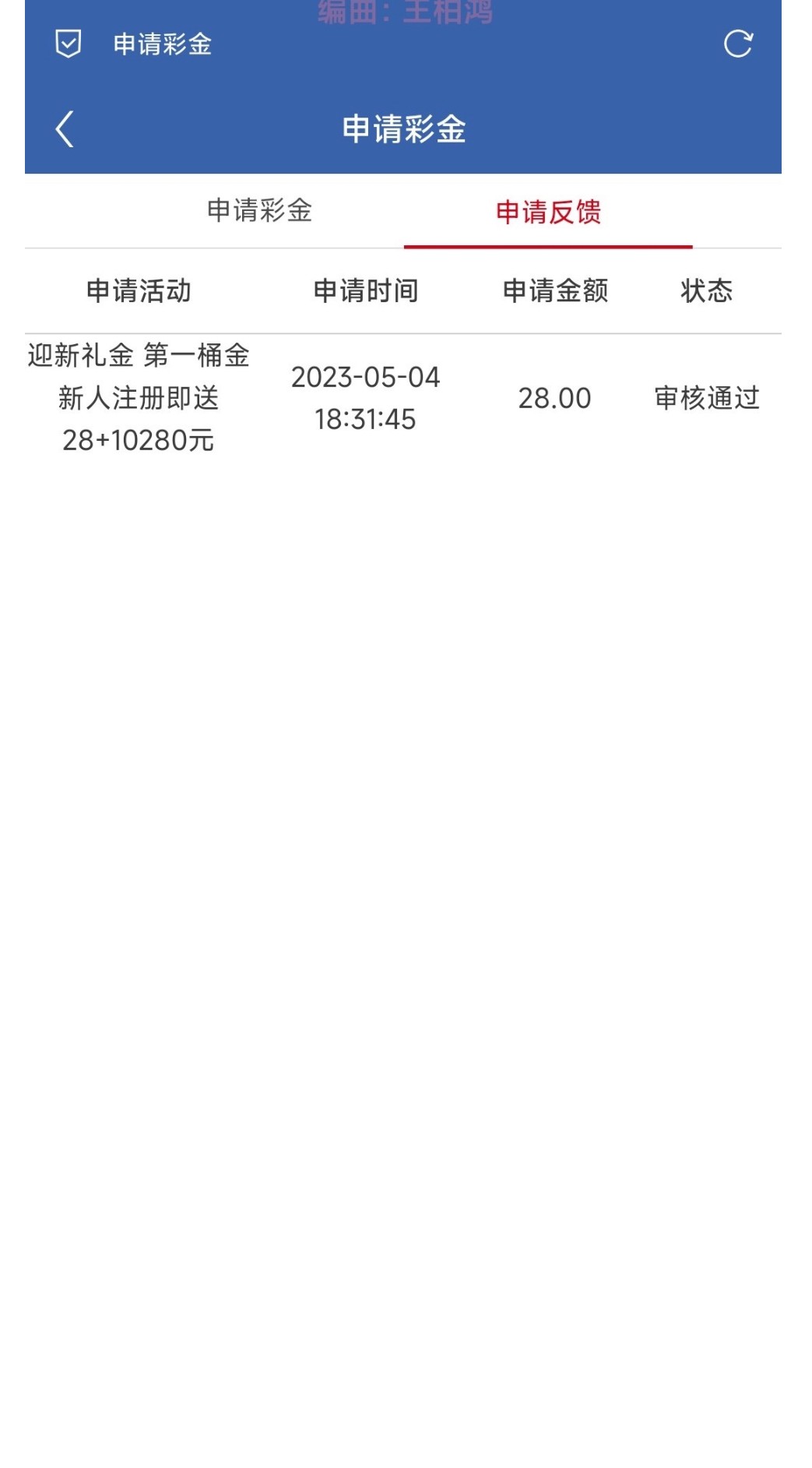The image size is (812, 1468).
Task: Go back using the left arrow
Action: 65,129
